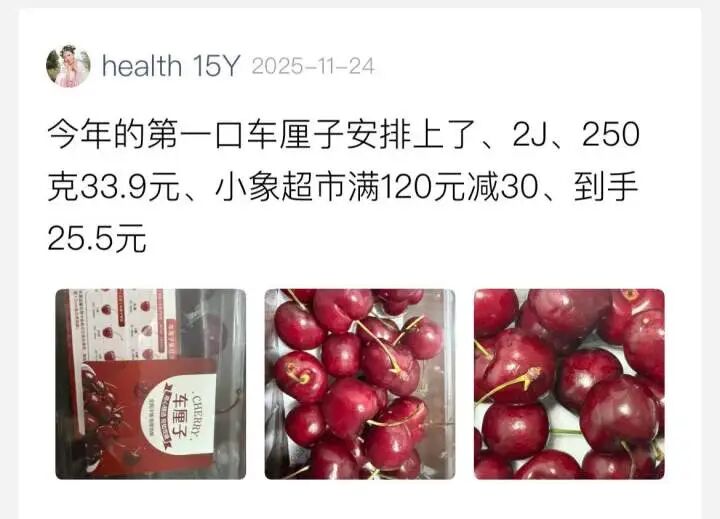View the middle cherries photo
This screenshot has height=519, width=720.
(359, 383)
